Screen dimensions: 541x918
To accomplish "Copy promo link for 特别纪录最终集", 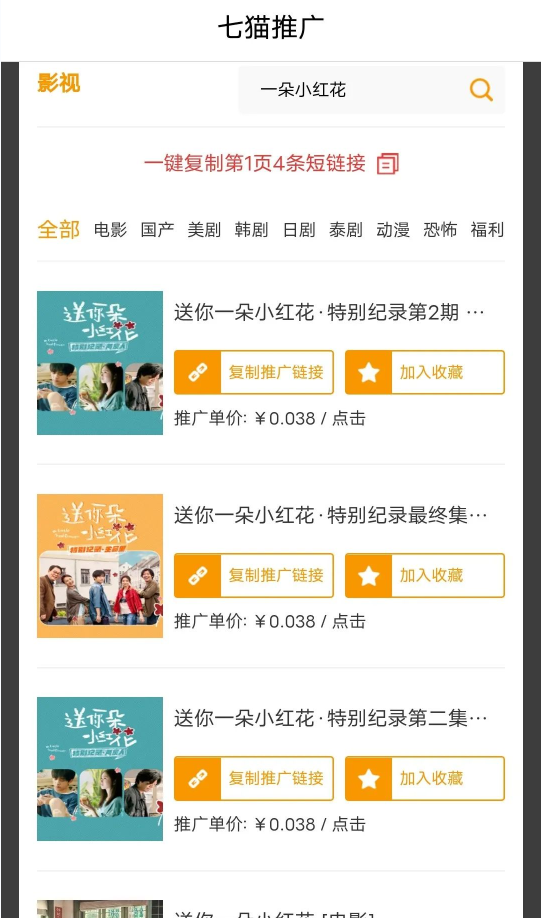I will point(254,576).
